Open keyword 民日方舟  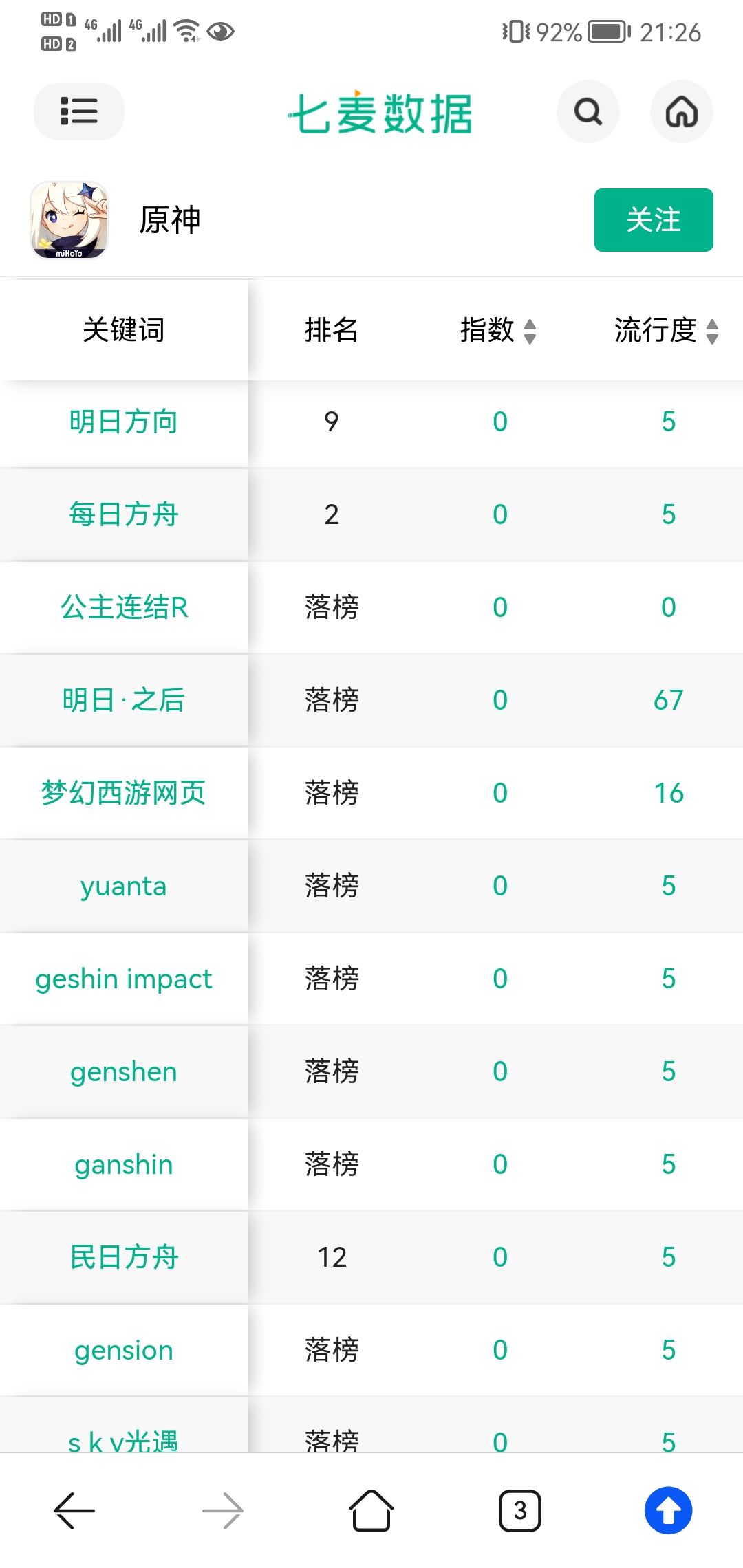coord(124,1257)
